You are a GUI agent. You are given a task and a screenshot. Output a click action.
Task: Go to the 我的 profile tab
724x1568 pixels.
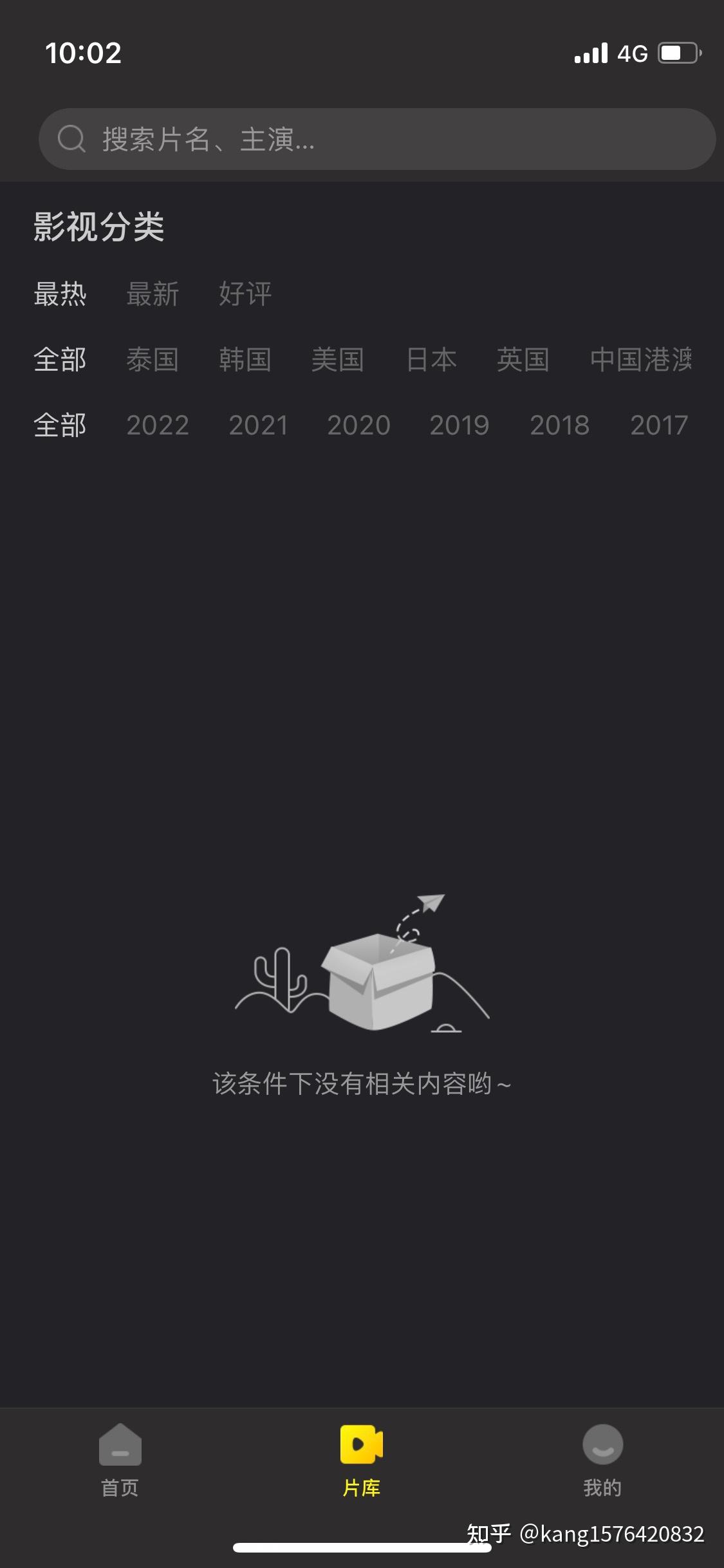[602, 1461]
